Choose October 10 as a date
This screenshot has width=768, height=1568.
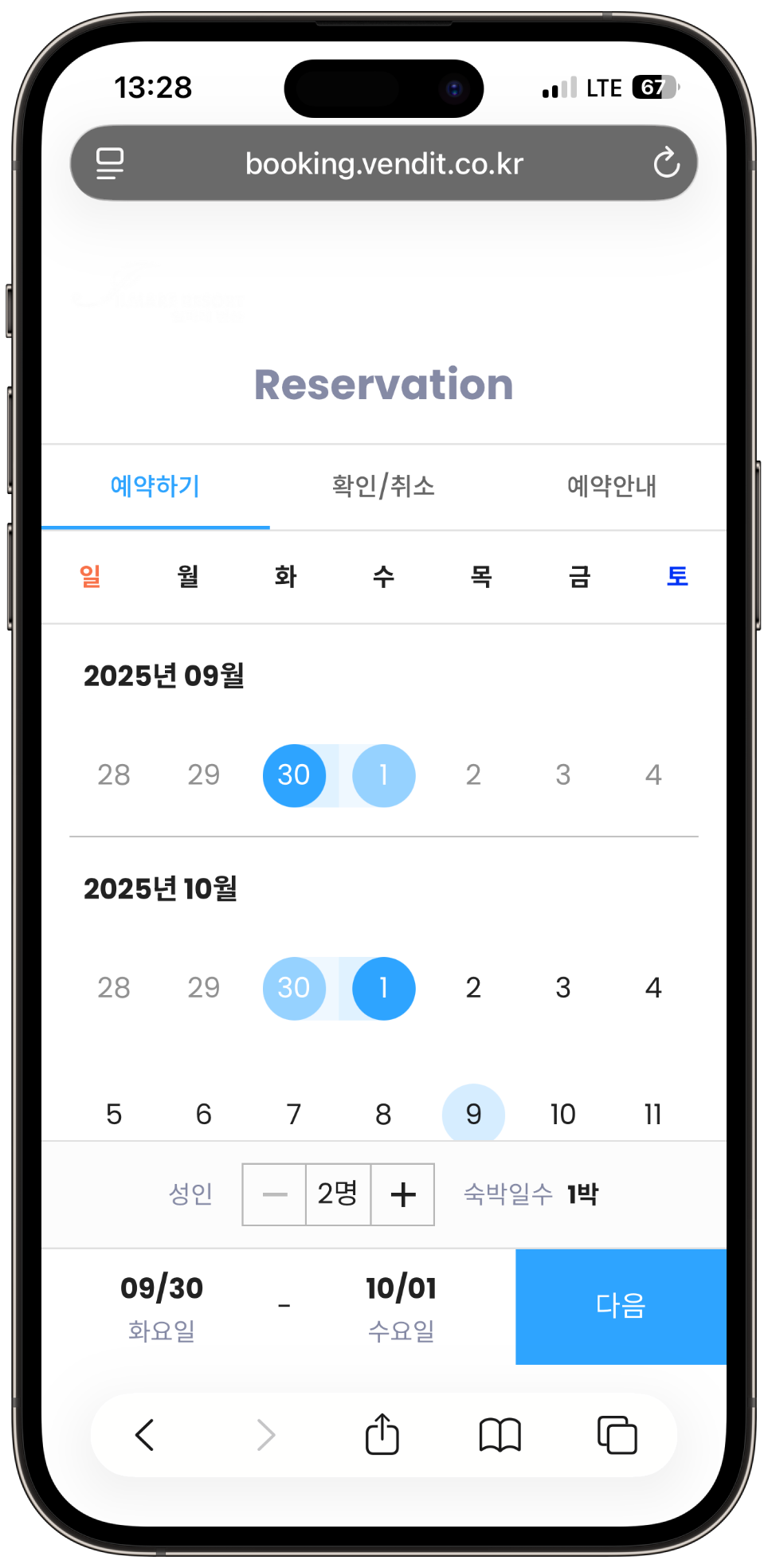pyautogui.click(x=563, y=1114)
